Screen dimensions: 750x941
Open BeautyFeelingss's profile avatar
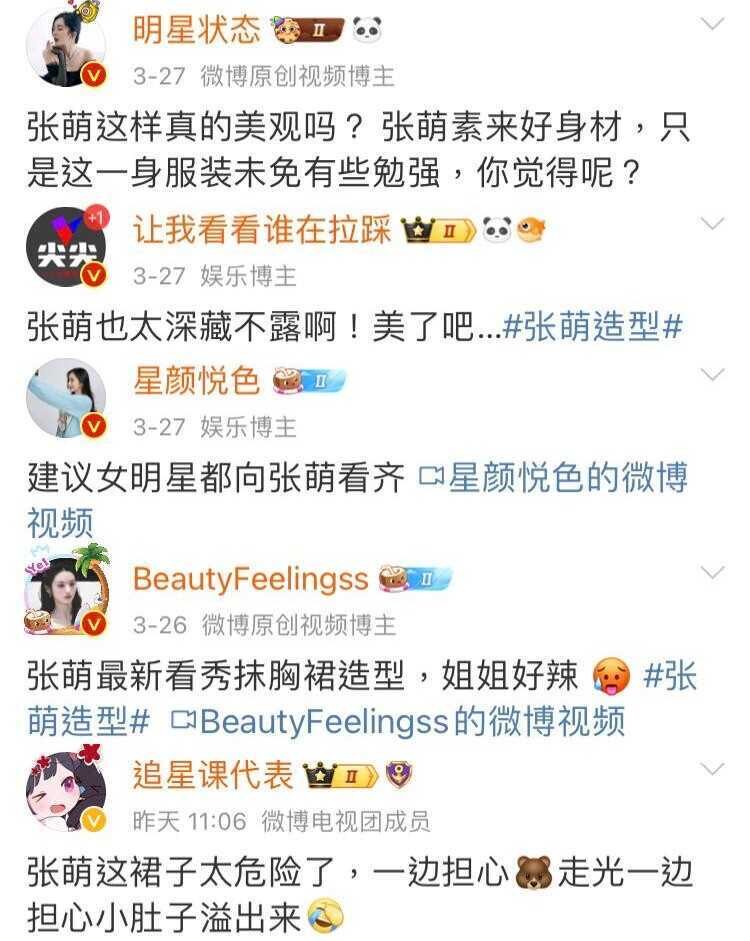click(x=66, y=595)
